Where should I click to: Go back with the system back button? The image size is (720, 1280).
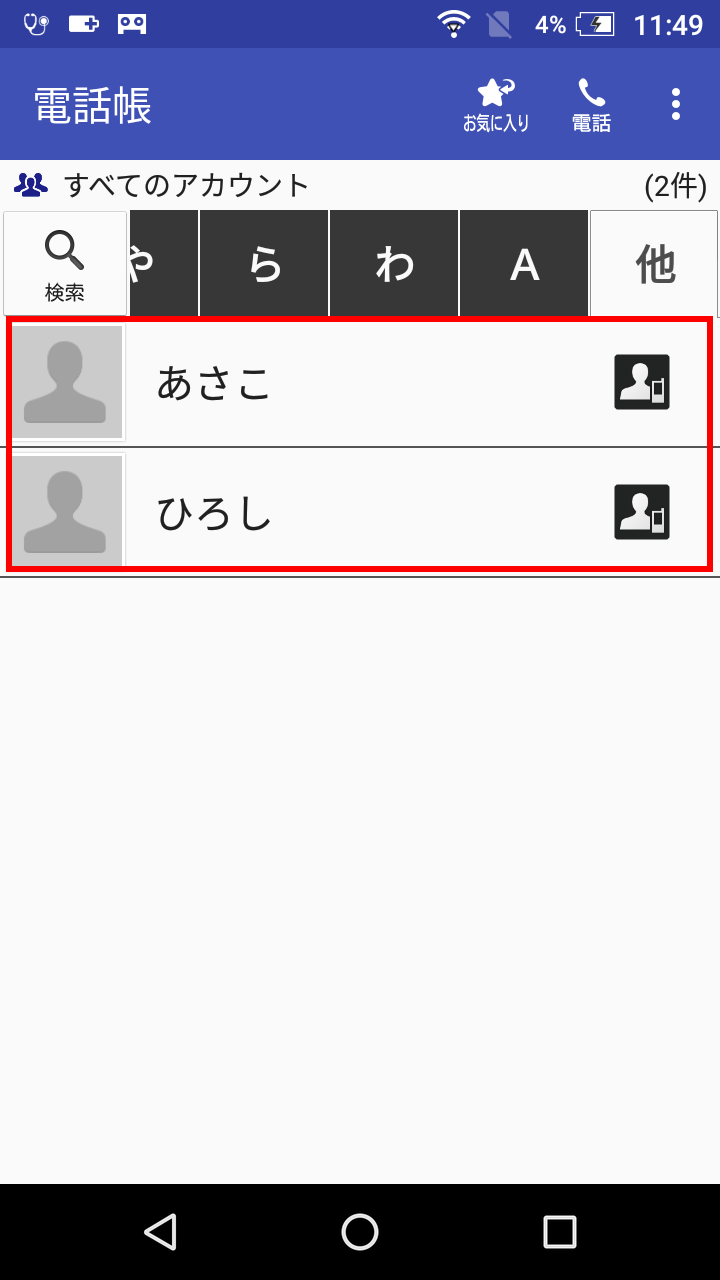(x=160, y=1232)
